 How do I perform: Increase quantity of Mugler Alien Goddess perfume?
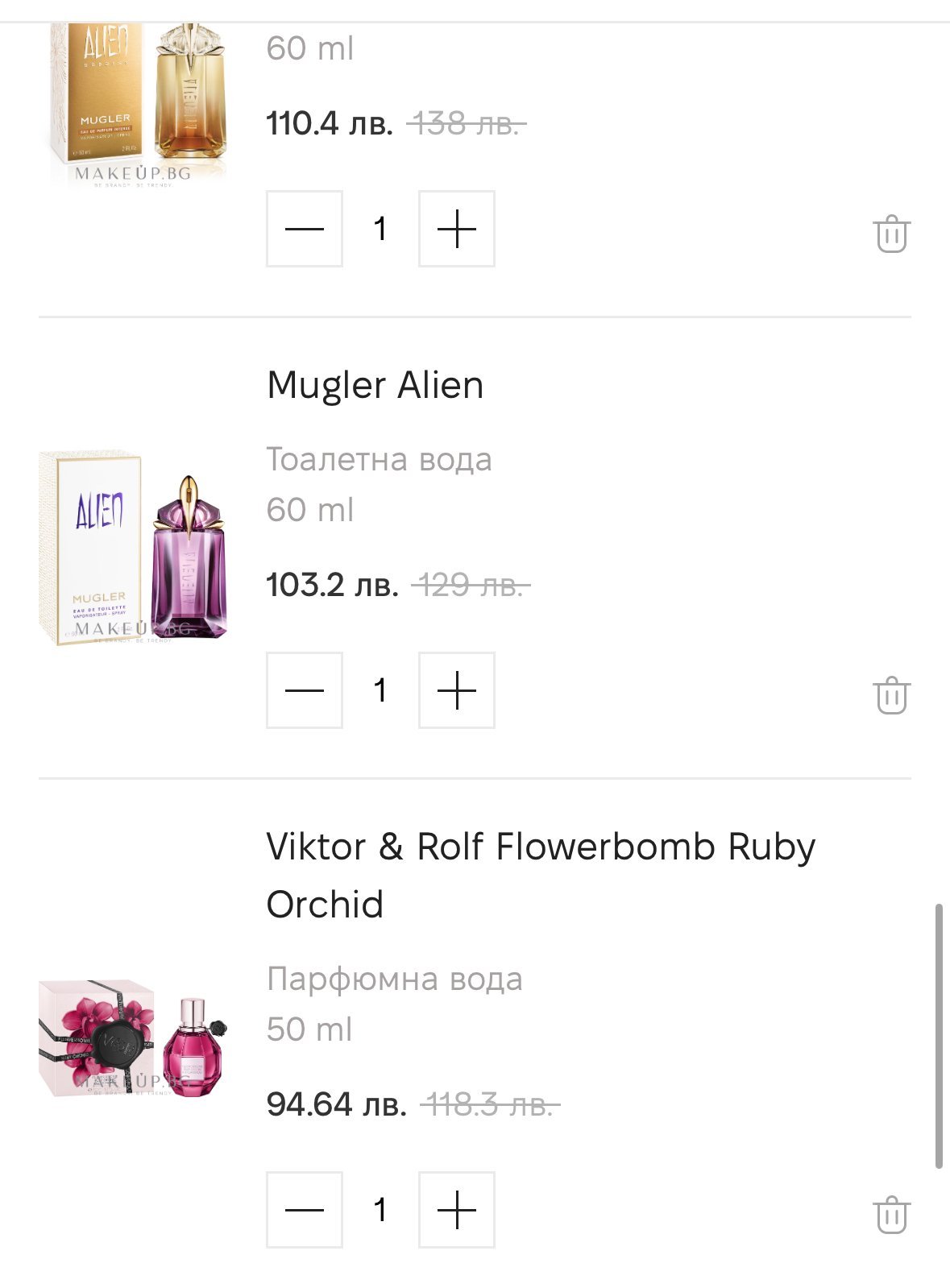point(456,229)
